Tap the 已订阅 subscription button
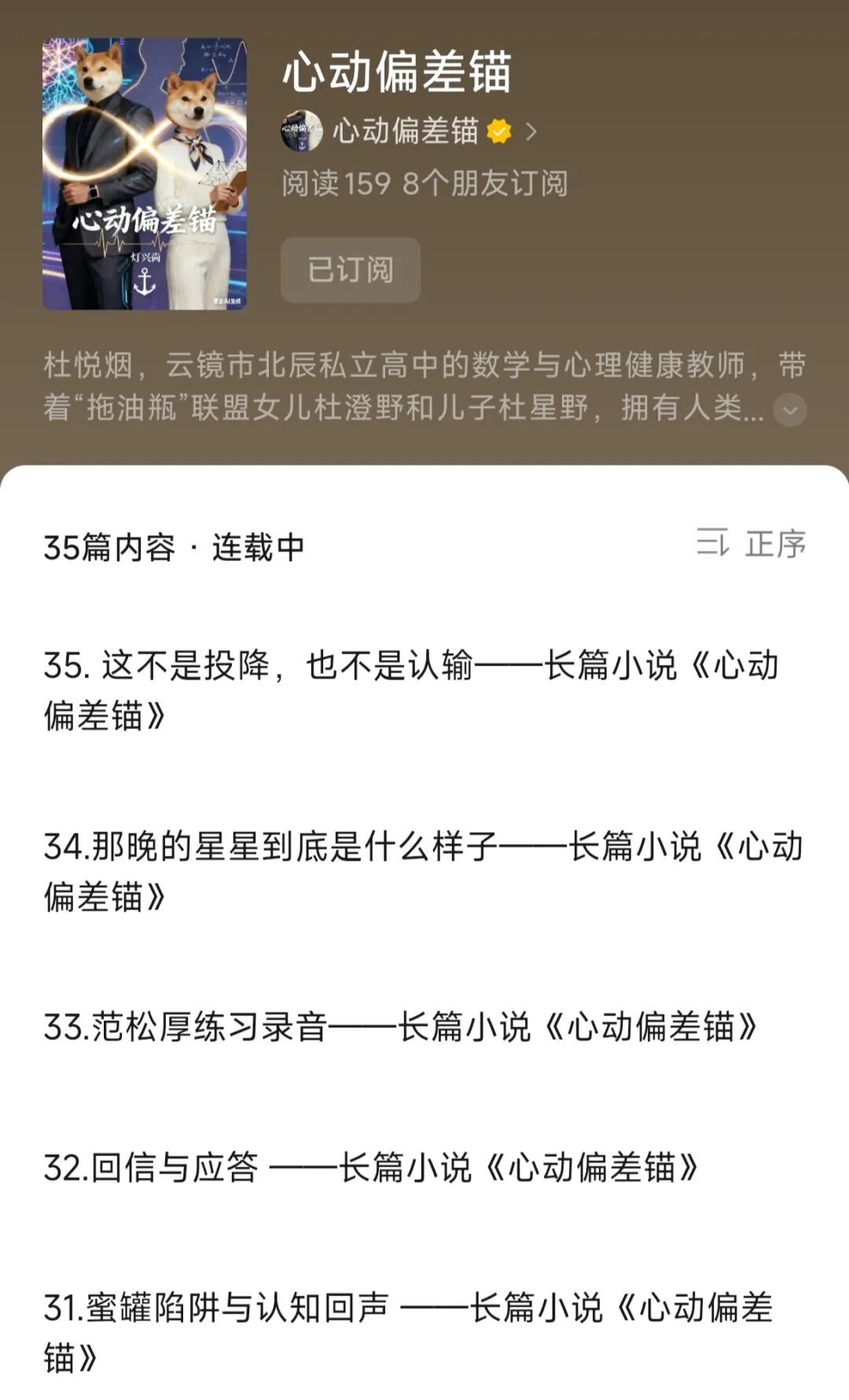Image resolution: width=849 pixels, height=1400 pixels. (x=351, y=270)
